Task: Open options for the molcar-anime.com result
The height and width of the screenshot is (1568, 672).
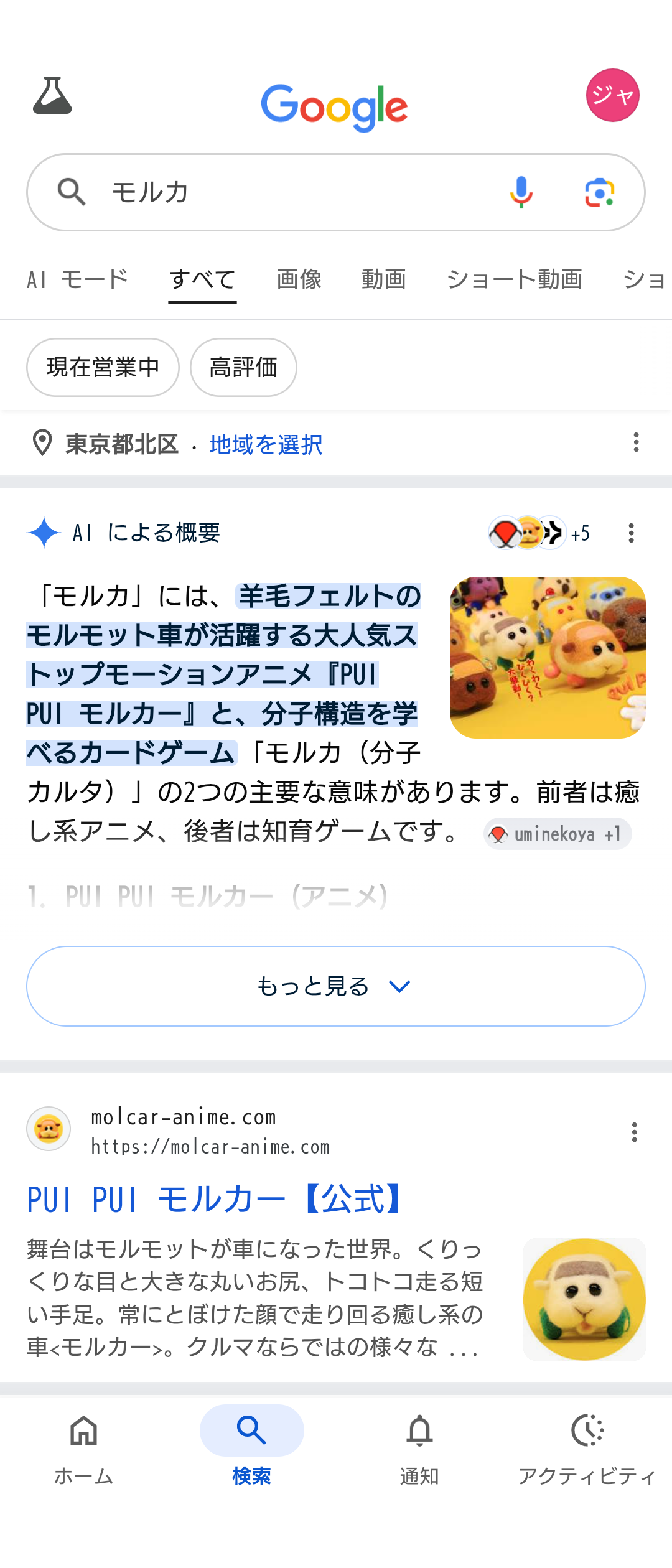Action: [634, 1132]
